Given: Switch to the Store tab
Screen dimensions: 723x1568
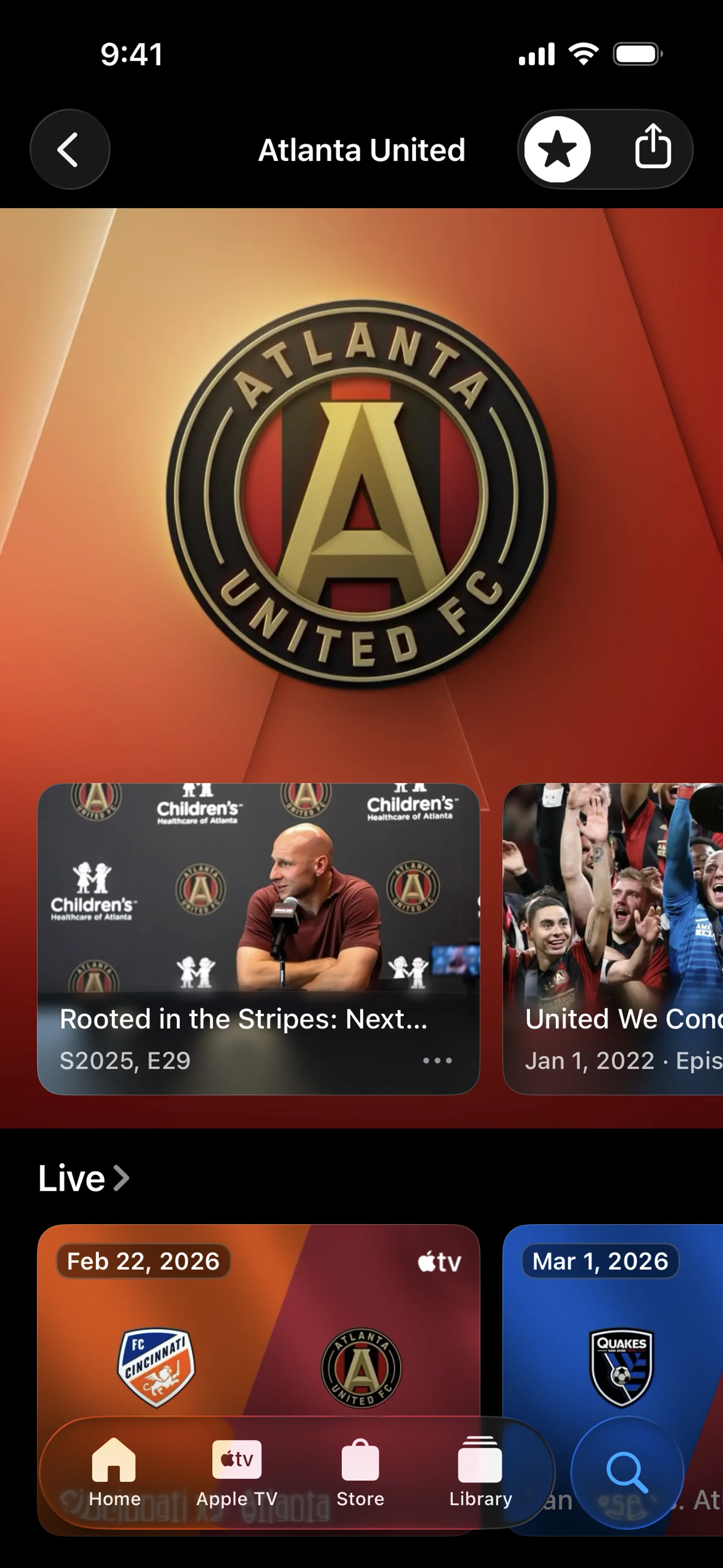Looking at the screenshot, I should (360, 1472).
